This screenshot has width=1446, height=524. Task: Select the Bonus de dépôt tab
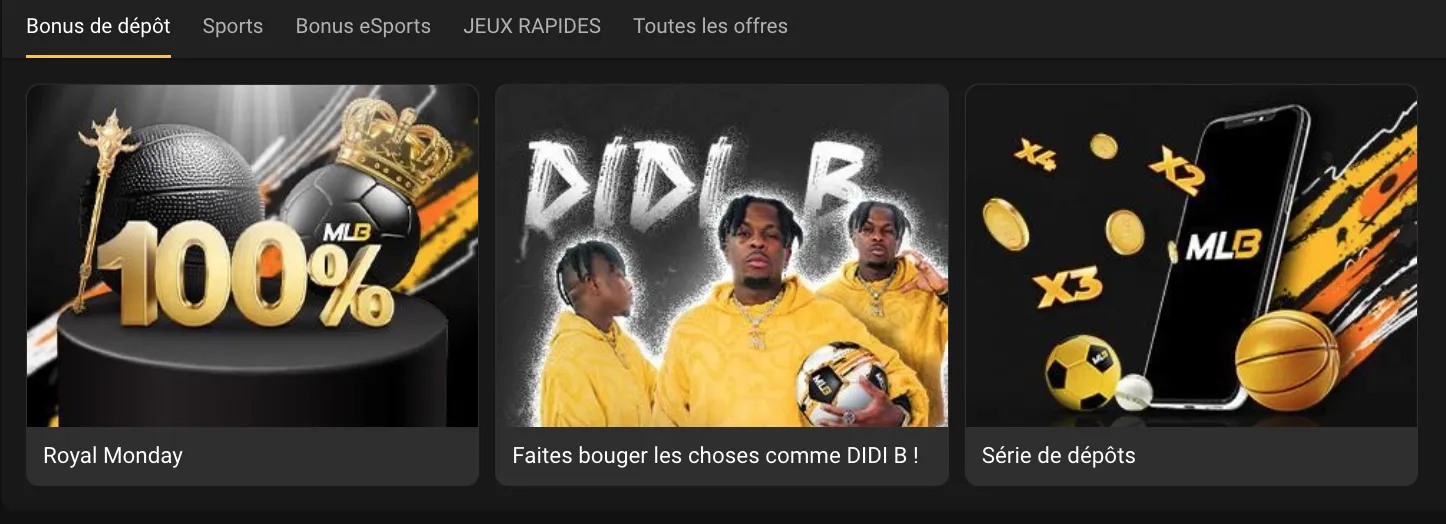98,27
